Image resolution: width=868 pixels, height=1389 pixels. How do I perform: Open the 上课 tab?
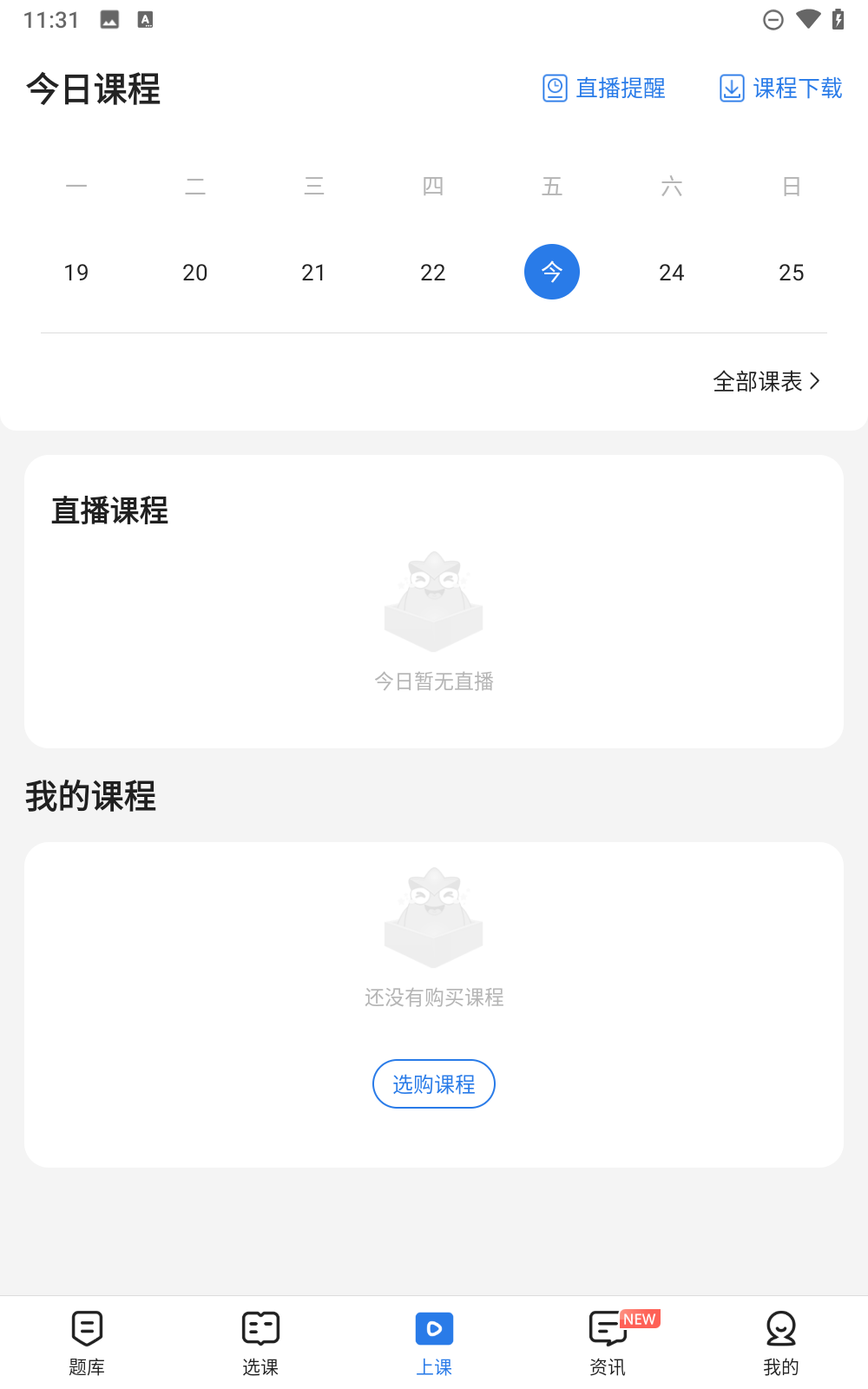[434, 1342]
